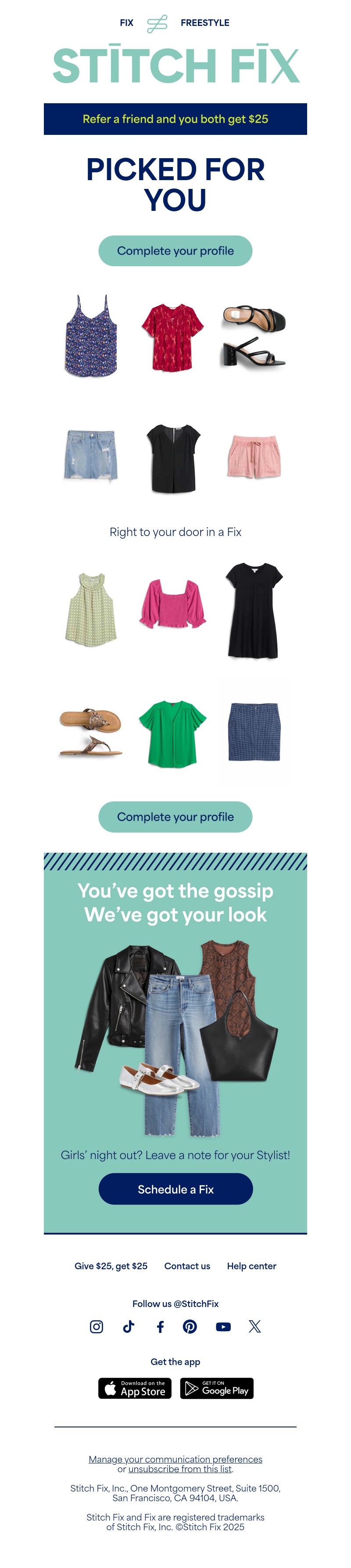Open the FREESTYLE link
Viewport: 351px width, 1568px height.
204,23
